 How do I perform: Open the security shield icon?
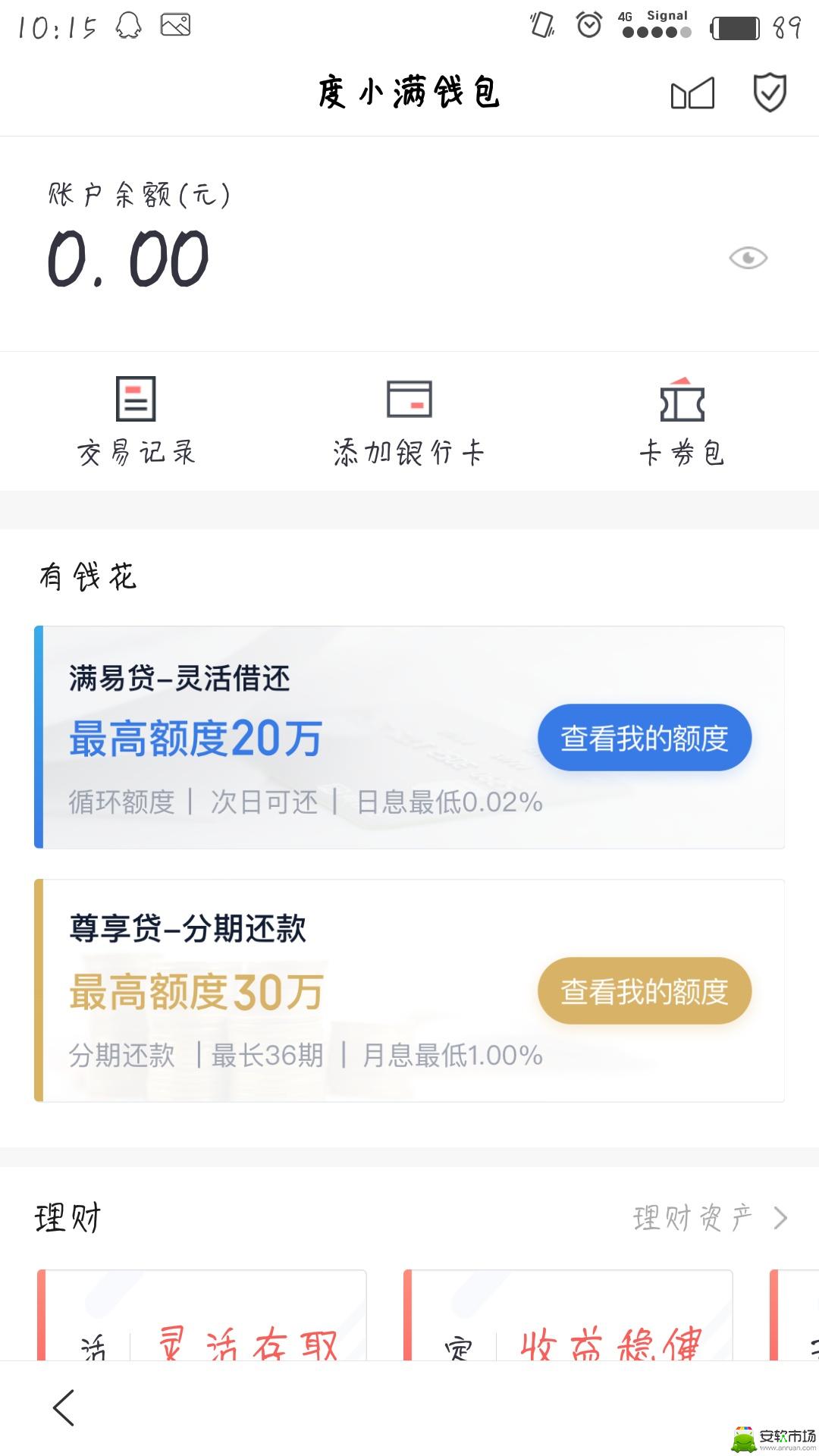coord(770,93)
